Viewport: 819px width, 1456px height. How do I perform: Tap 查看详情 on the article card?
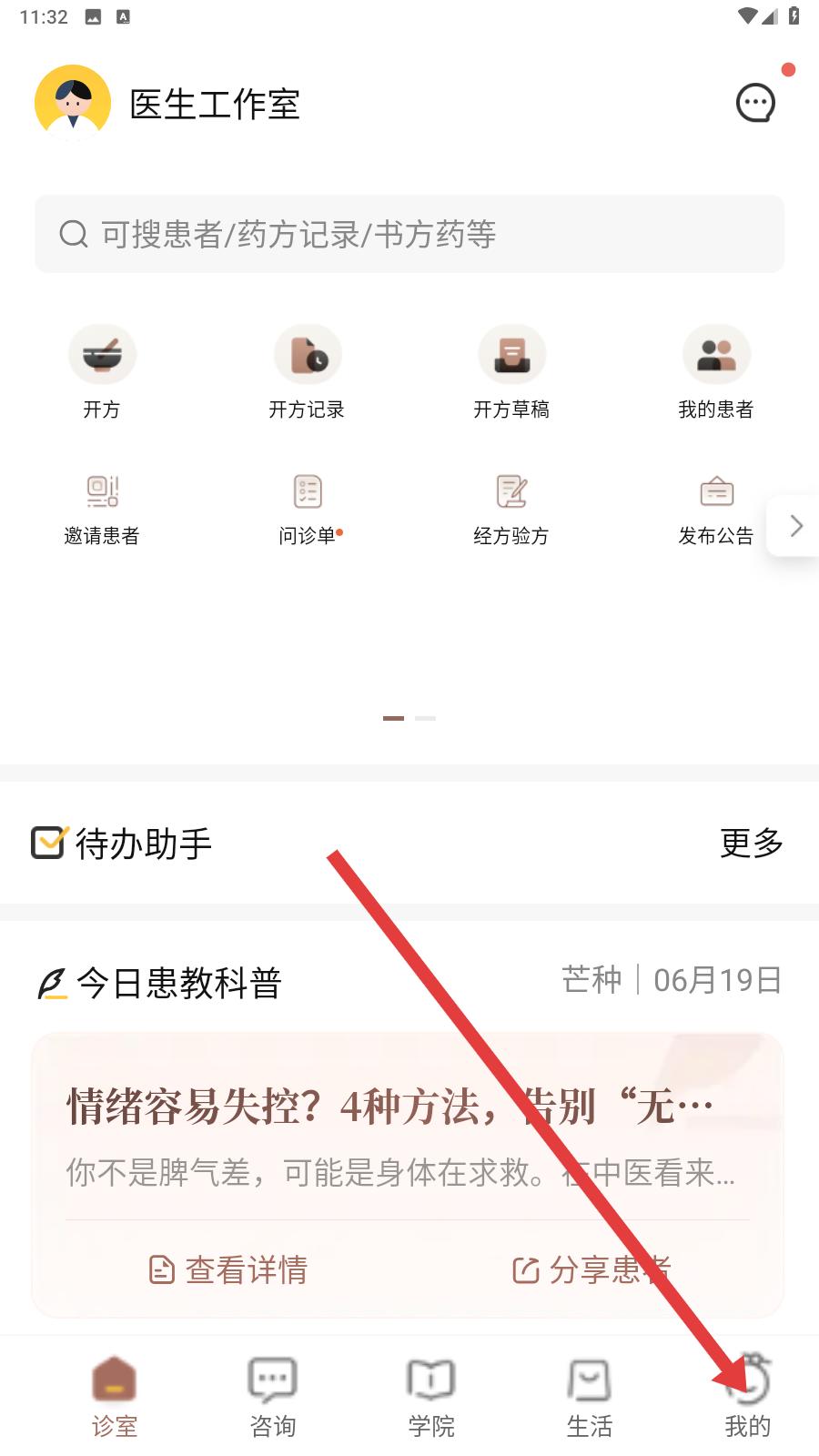pos(228,1269)
